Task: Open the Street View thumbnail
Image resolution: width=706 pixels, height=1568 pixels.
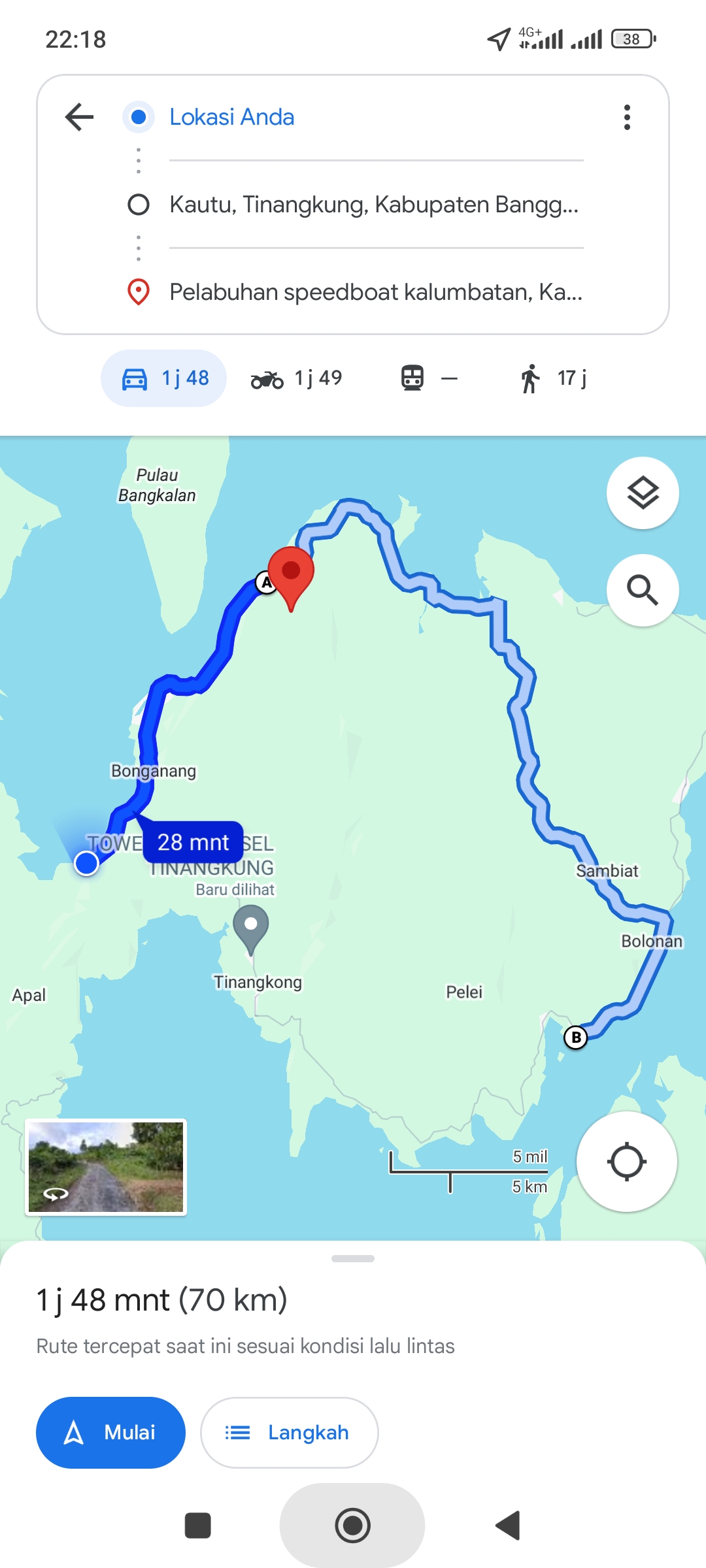Action: pyautogui.click(x=106, y=1168)
